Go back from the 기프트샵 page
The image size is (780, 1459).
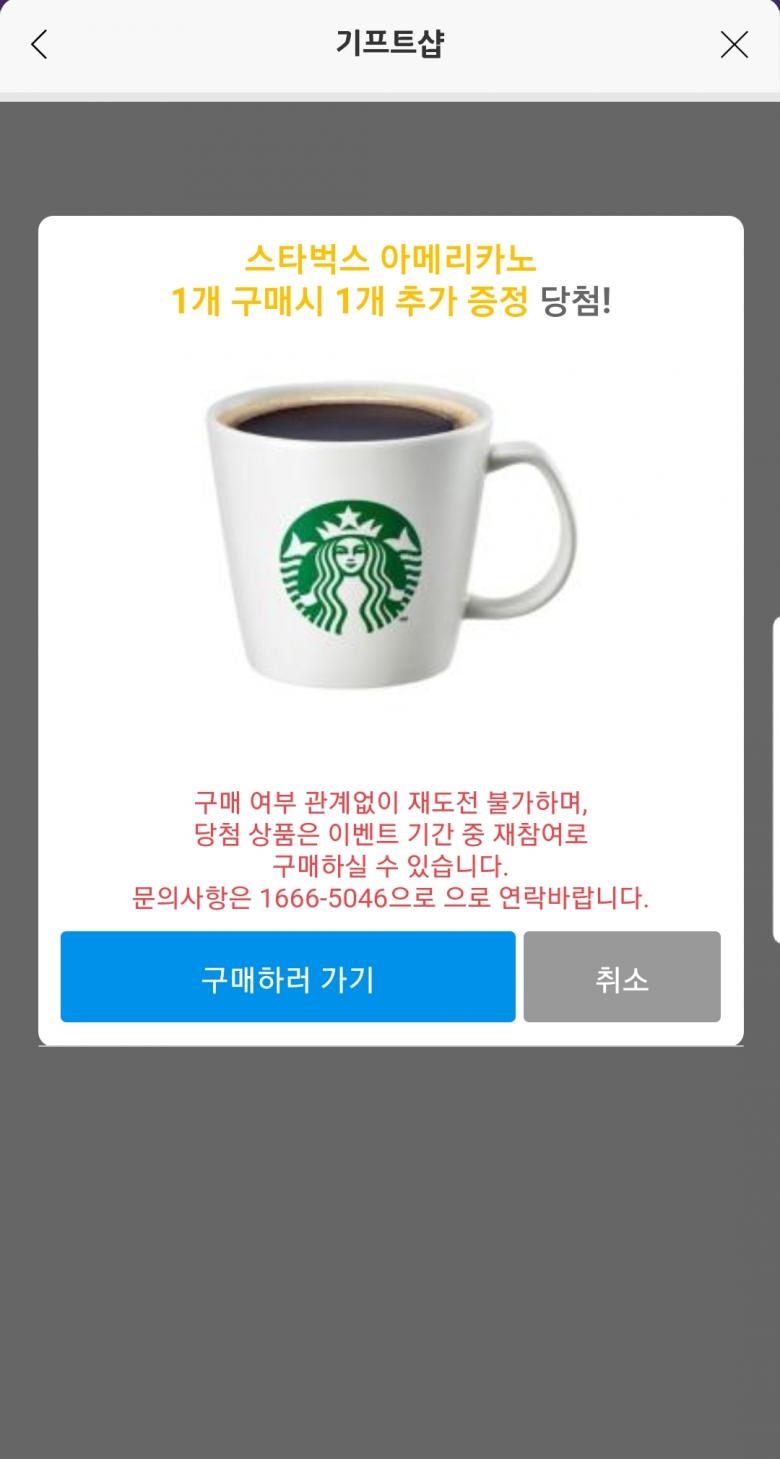click(39, 44)
